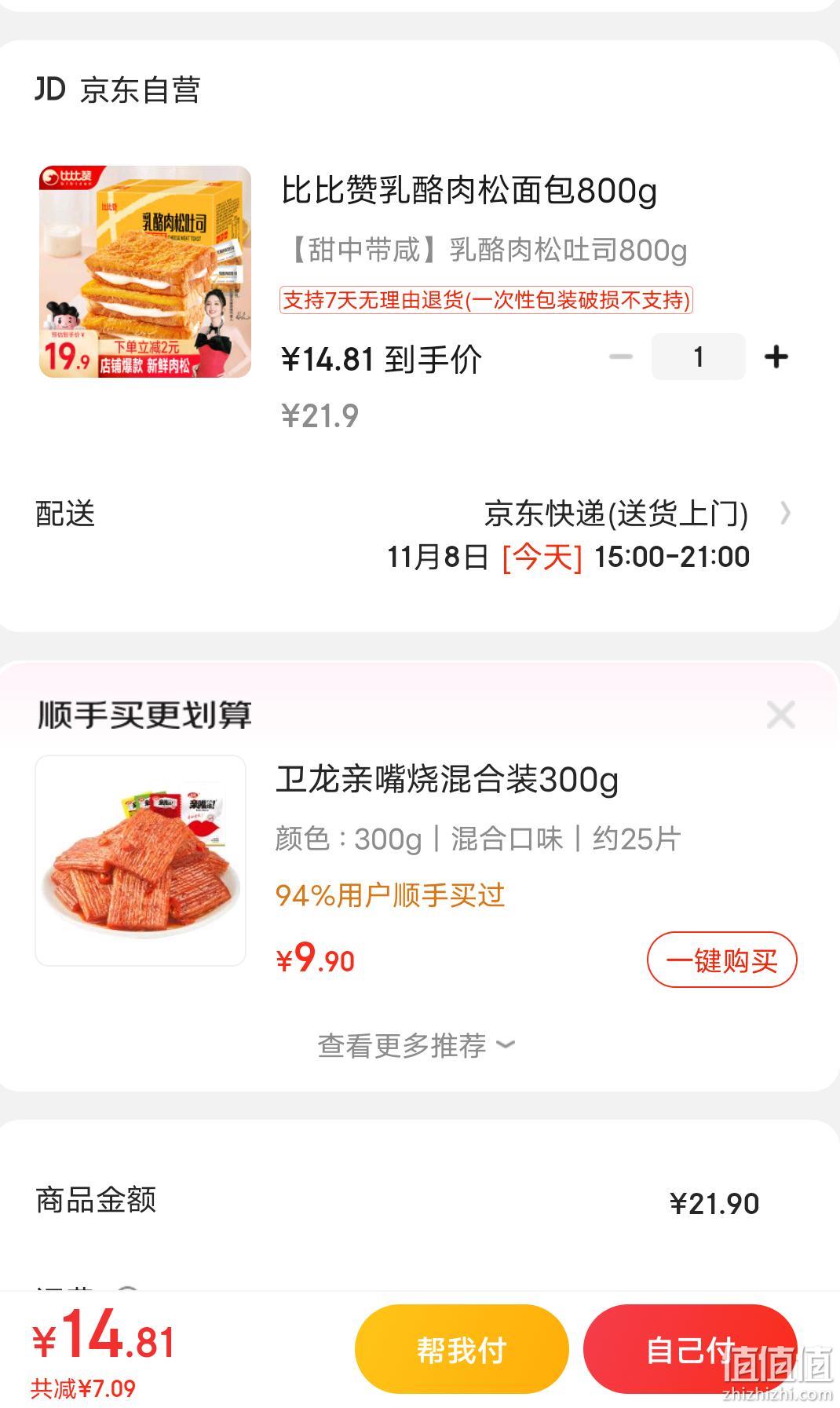
Task: Open the 比比赞乳酪肉松面包 product image
Action: pos(145,272)
